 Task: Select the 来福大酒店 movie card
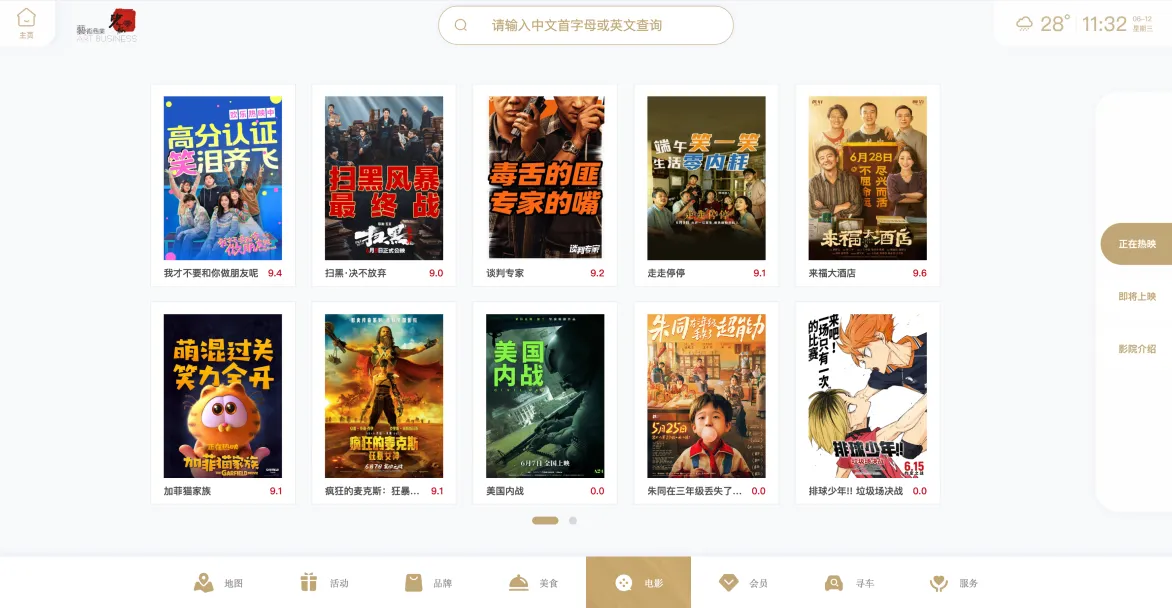[867, 178]
